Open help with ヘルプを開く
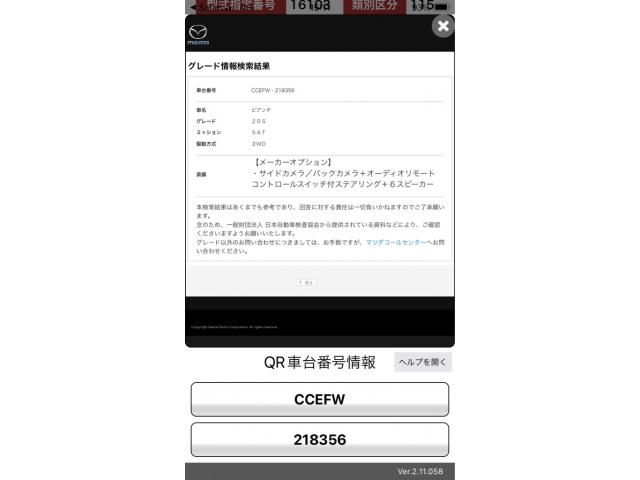The image size is (640, 480). [x=423, y=362]
